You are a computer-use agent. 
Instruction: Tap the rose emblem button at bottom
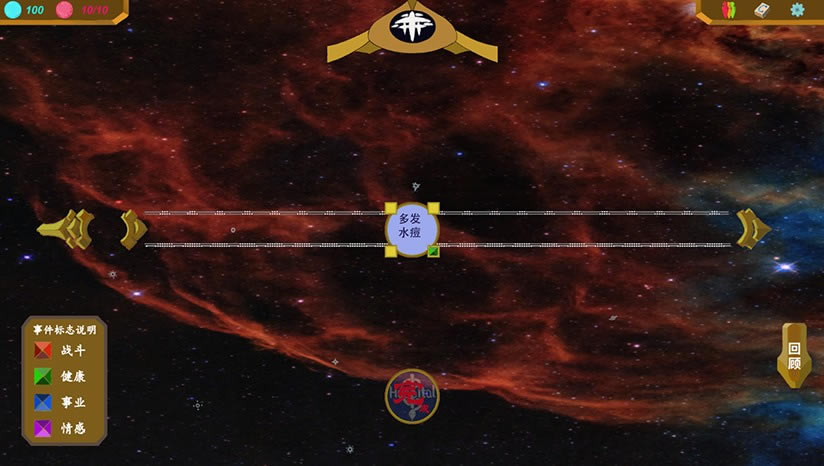tap(411, 395)
